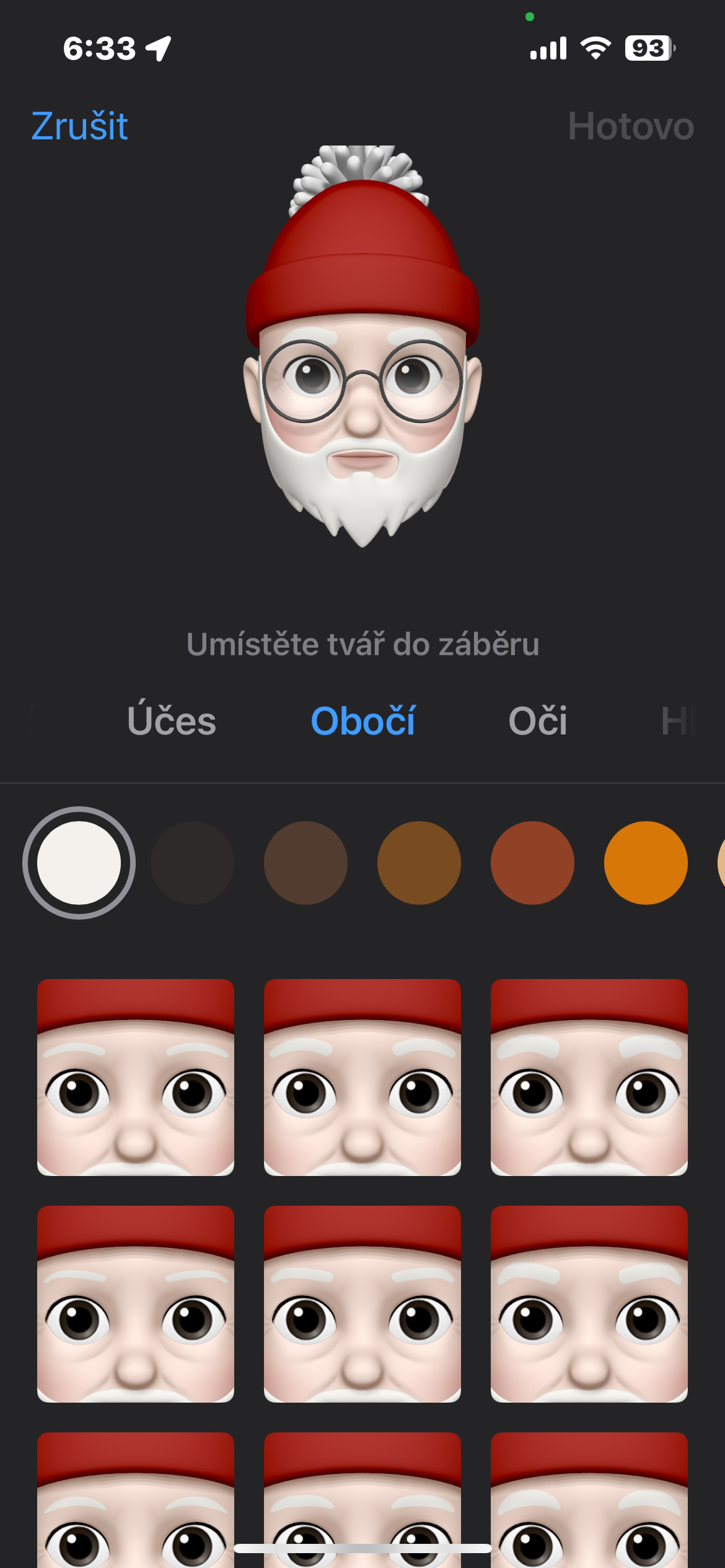
Task: Switch to the Účes tab
Action: [172, 721]
